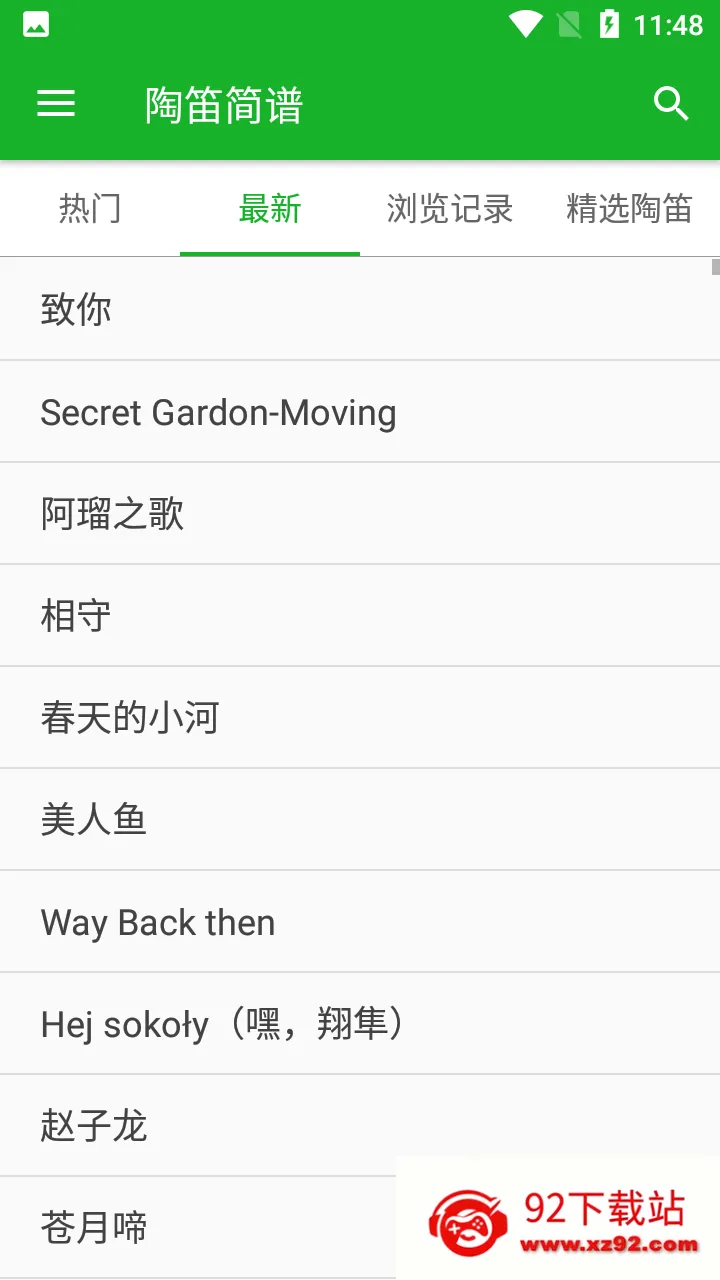Open Secret Gardon-Moving sheet music
Image resolution: width=720 pixels, height=1280 pixels.
tap(360, 412)
